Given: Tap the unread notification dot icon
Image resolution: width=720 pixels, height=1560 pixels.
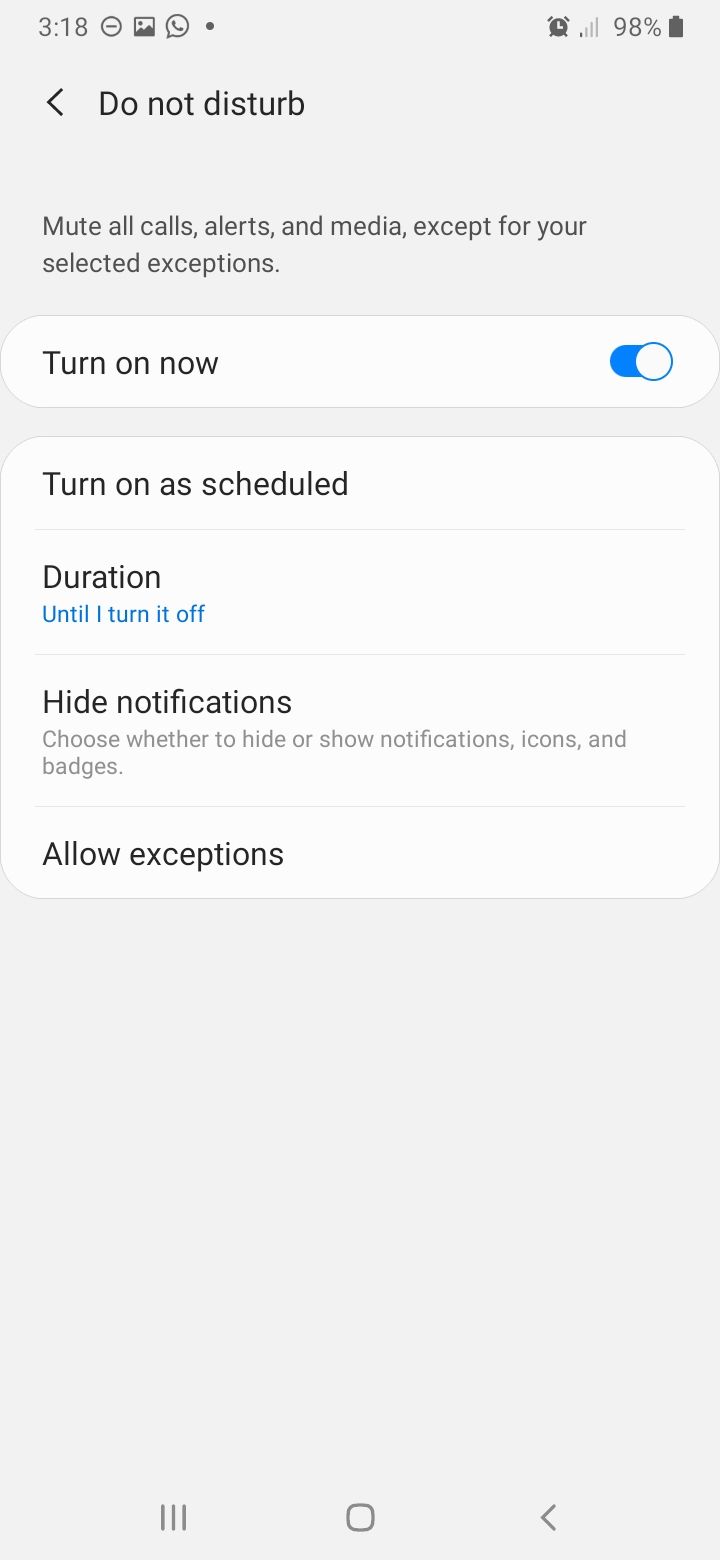Looking at the screenshot, I should (209, 27).
